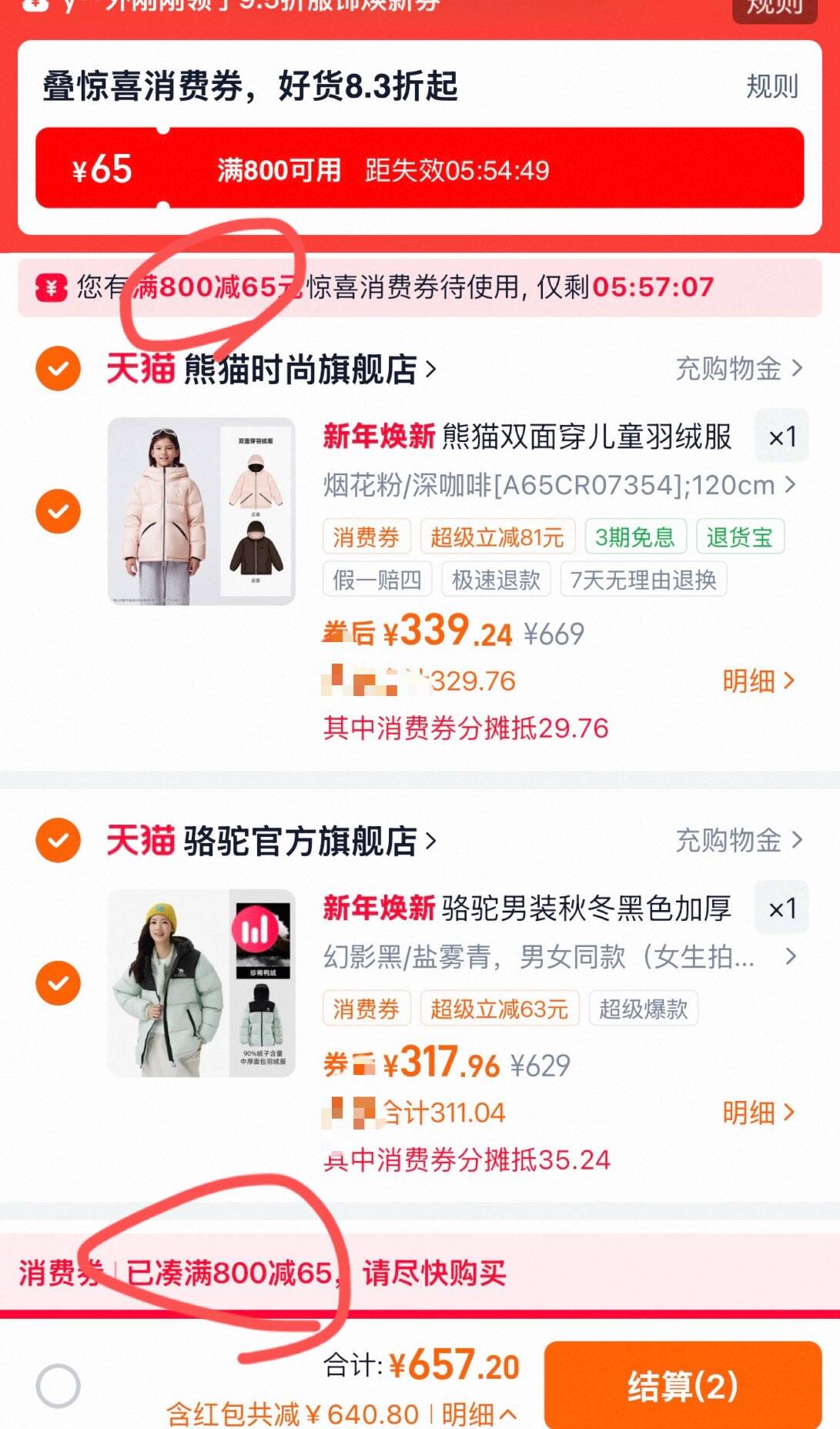Use the ¥65 满800可用 coupon
Image resolution: width=840 pixels, height=1429 pixels.
pyautogui.click(x=420, y=169)
